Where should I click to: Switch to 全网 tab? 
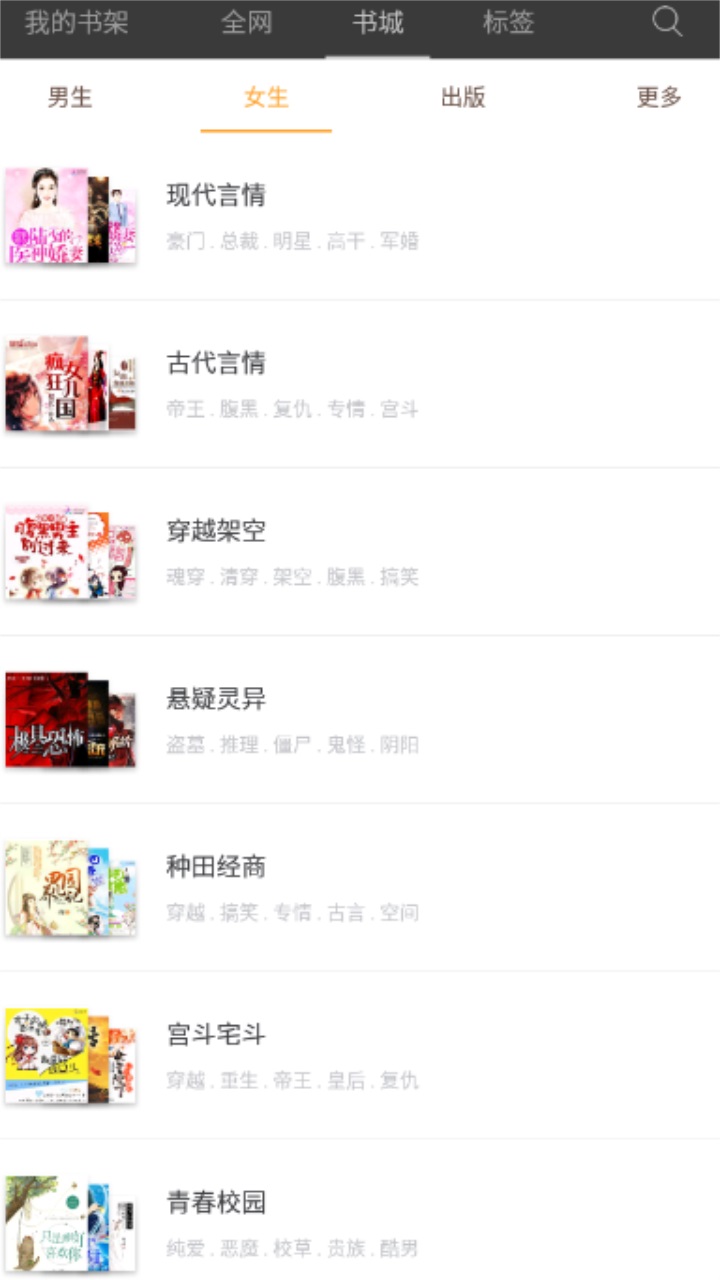246,23
